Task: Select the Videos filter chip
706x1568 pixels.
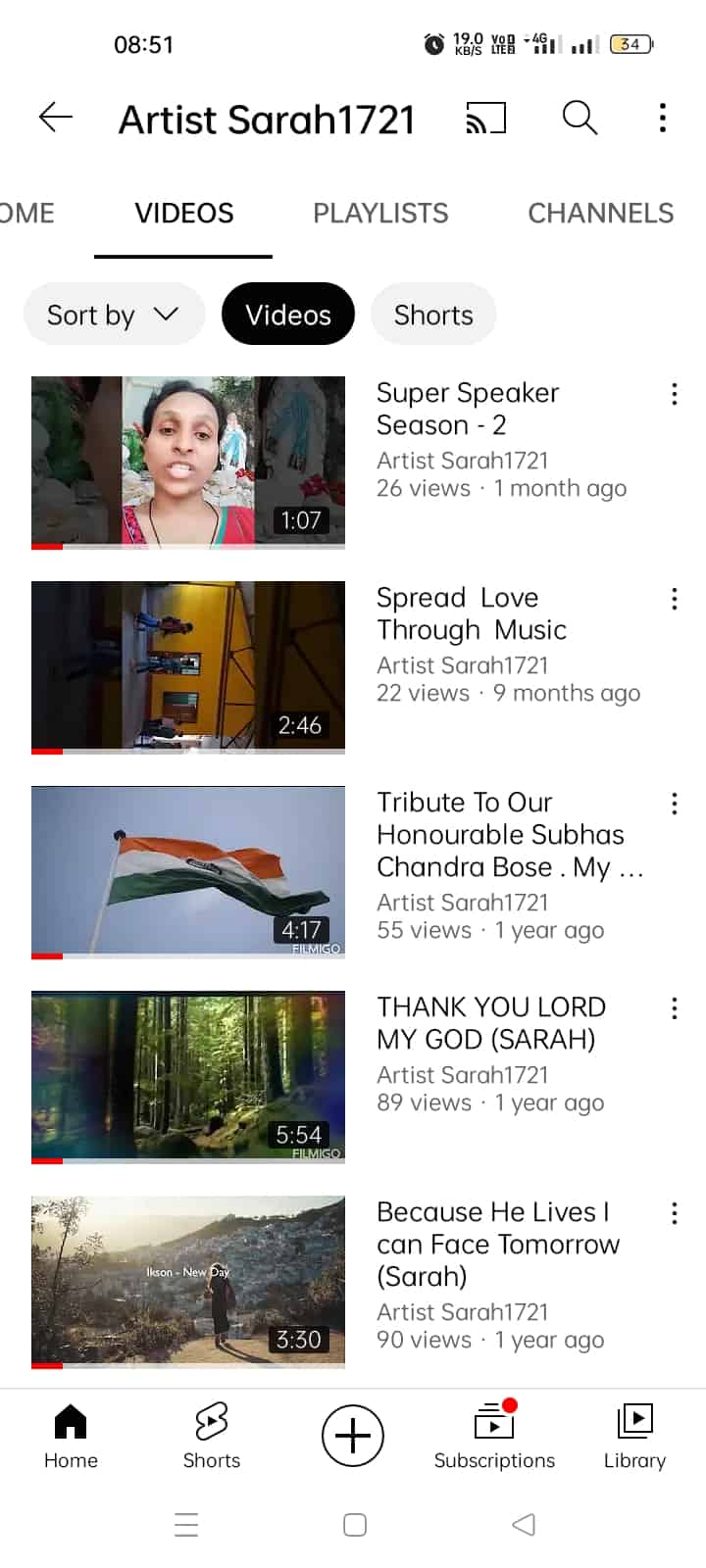Action: coord(287,315)
